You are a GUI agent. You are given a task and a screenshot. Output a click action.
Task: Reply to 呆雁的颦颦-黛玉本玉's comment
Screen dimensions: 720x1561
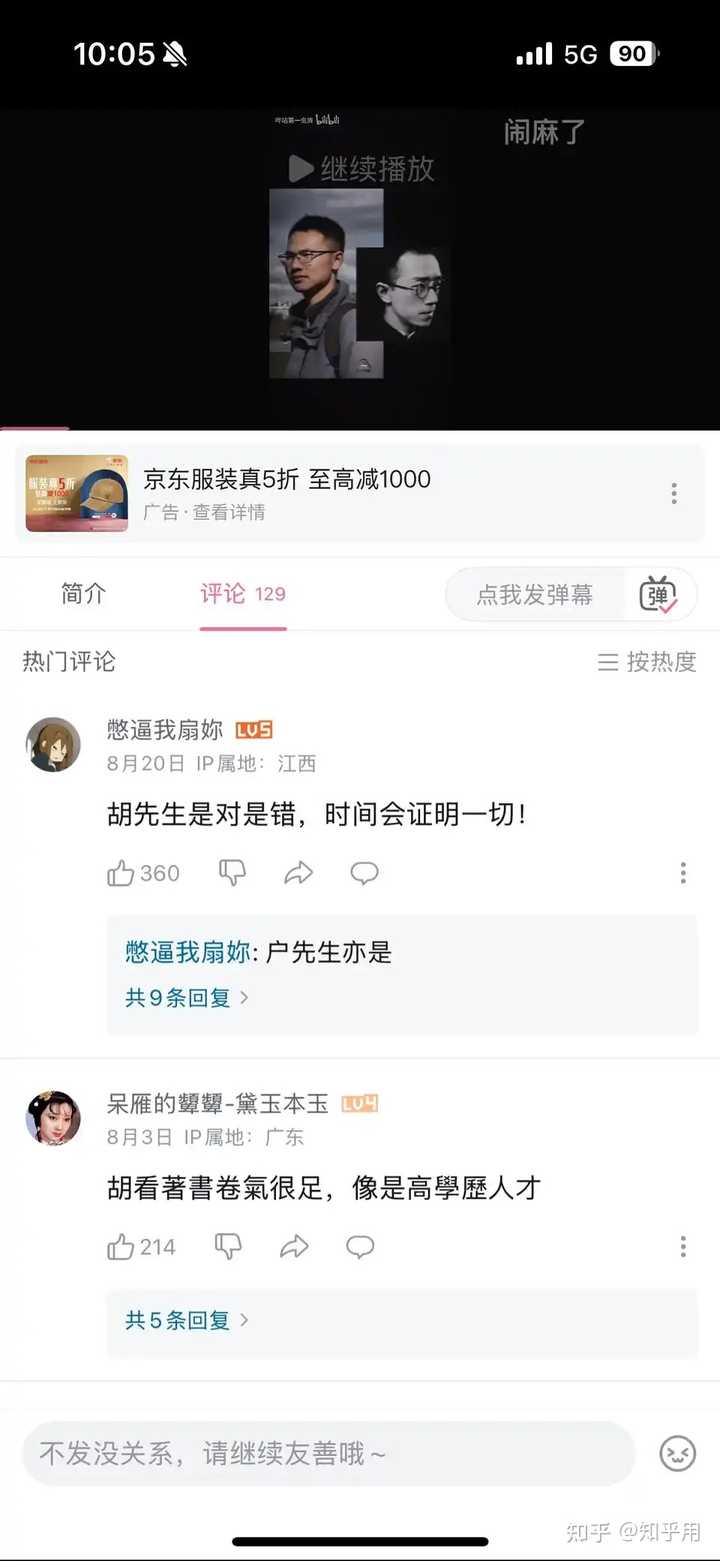click(x=360, y=1247)
